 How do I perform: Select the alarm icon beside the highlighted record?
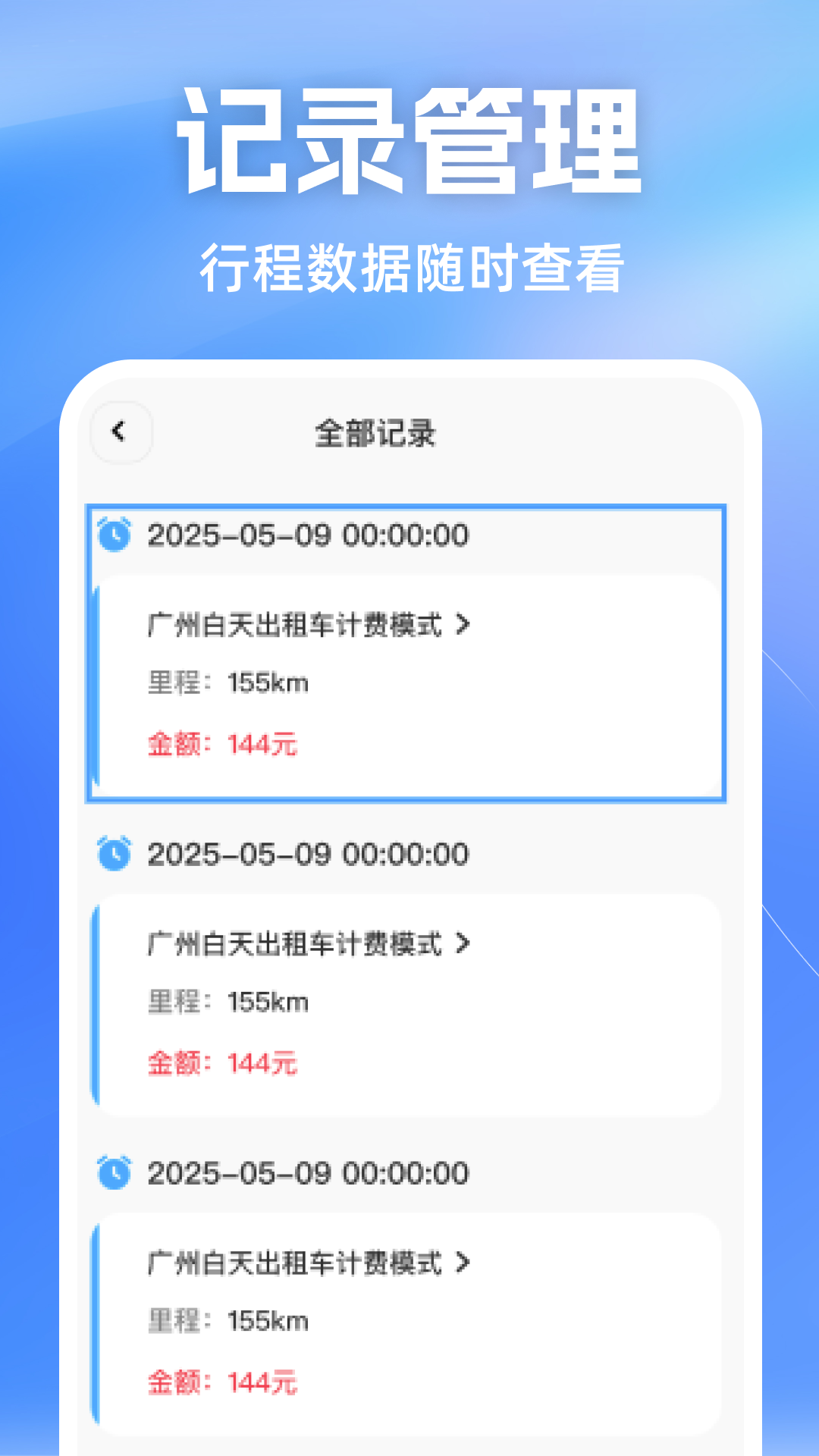click(x=114, y=535)
